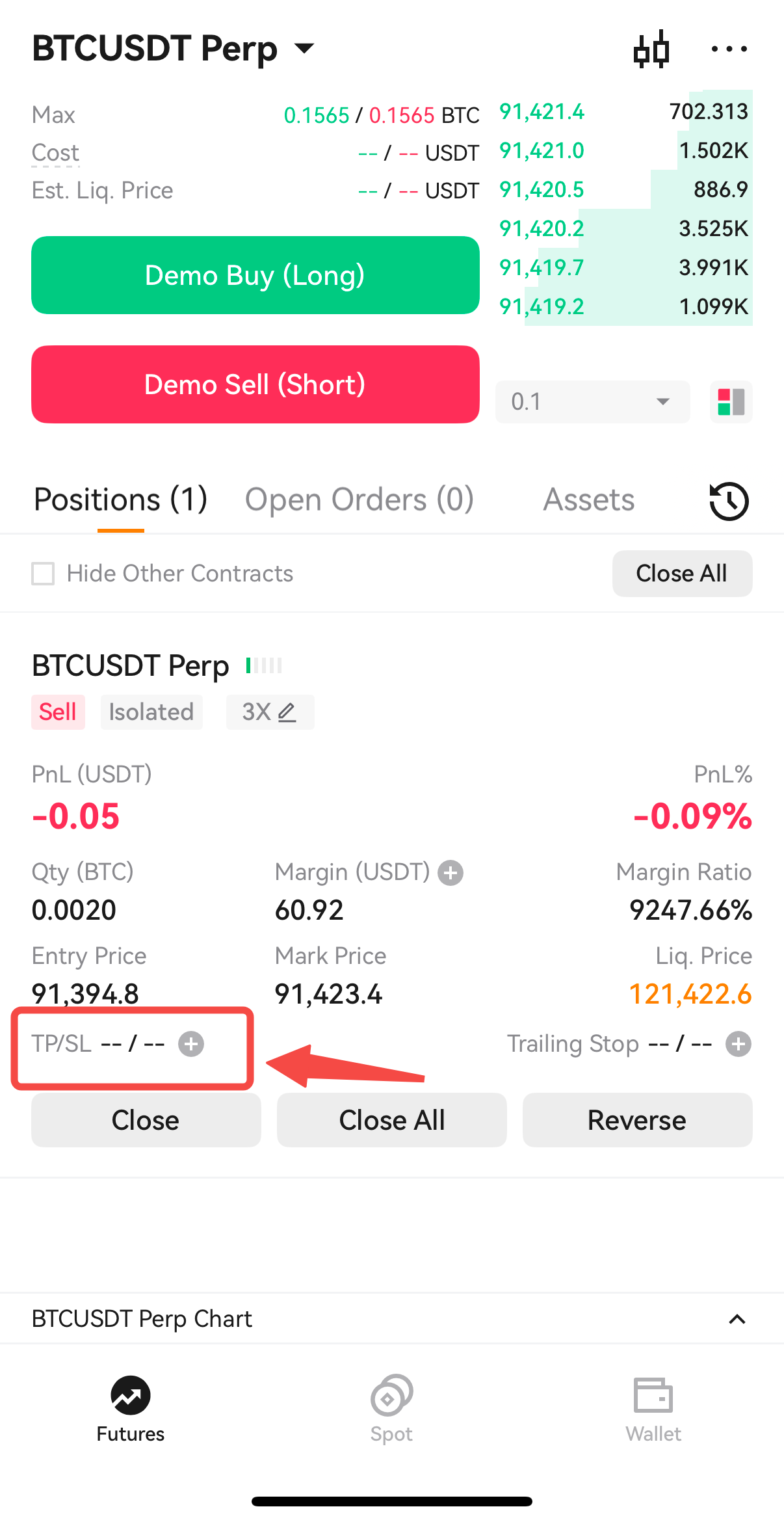Open the BTCUSDT Perp pair dropdown
Image resolution: width=784 pixels, height=1522 pixels.
click(x=174, y=49)
